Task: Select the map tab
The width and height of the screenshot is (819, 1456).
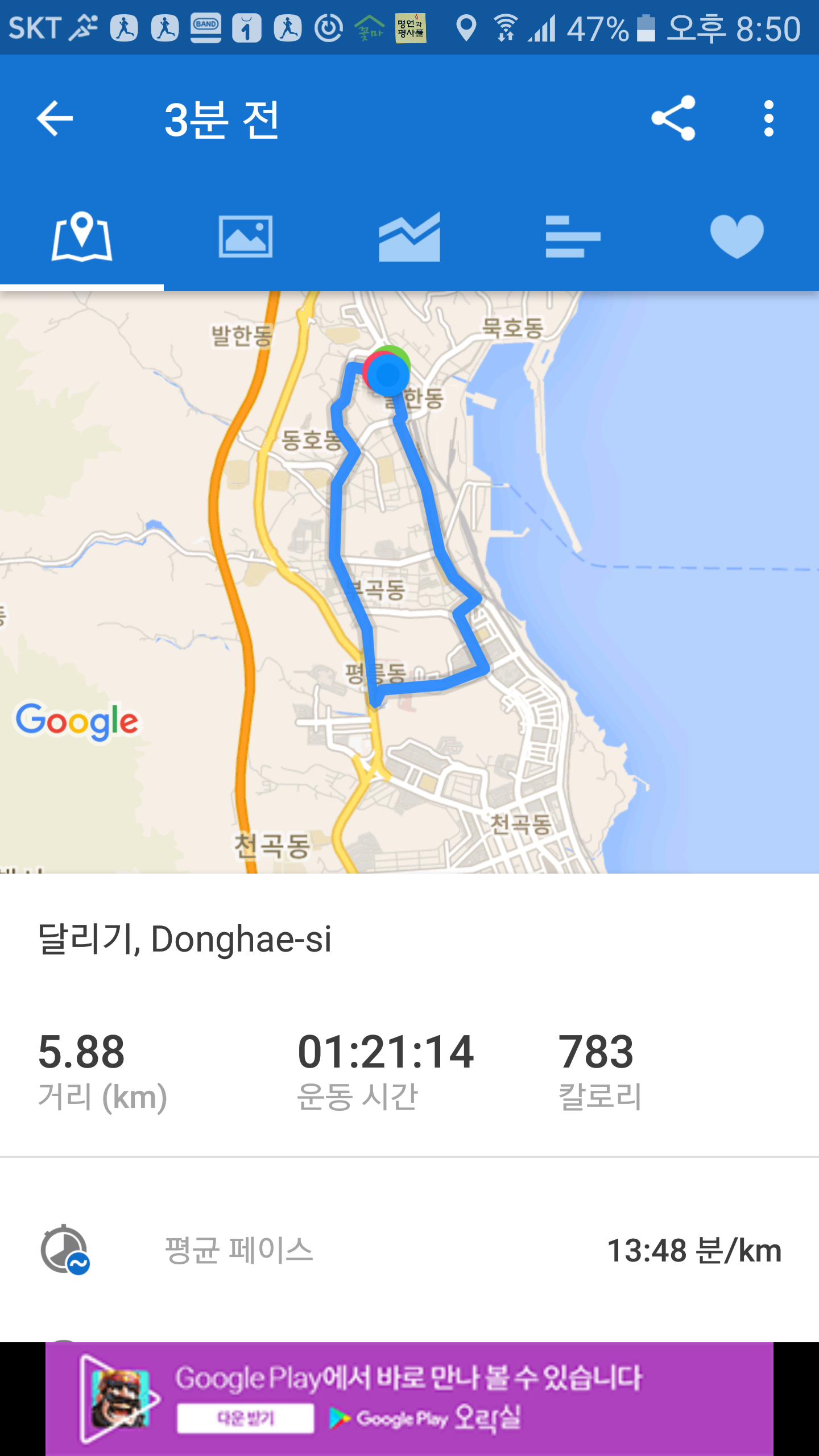Action: coord(82,237)
